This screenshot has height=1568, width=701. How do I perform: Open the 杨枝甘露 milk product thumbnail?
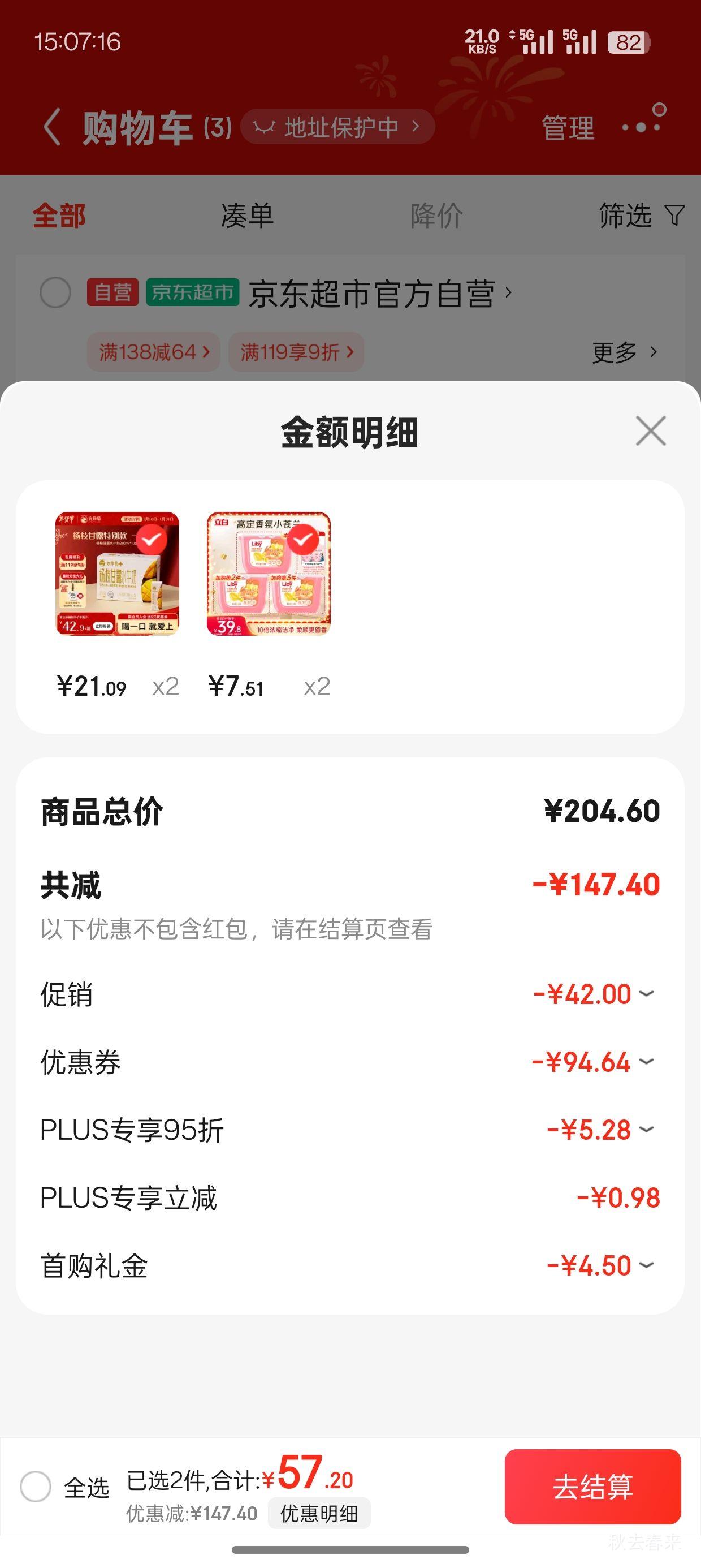click(x=118, y=574)
